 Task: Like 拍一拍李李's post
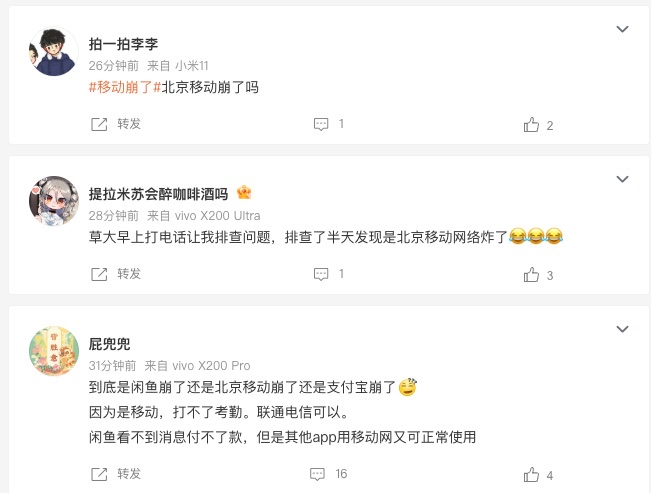pos(538,125)
